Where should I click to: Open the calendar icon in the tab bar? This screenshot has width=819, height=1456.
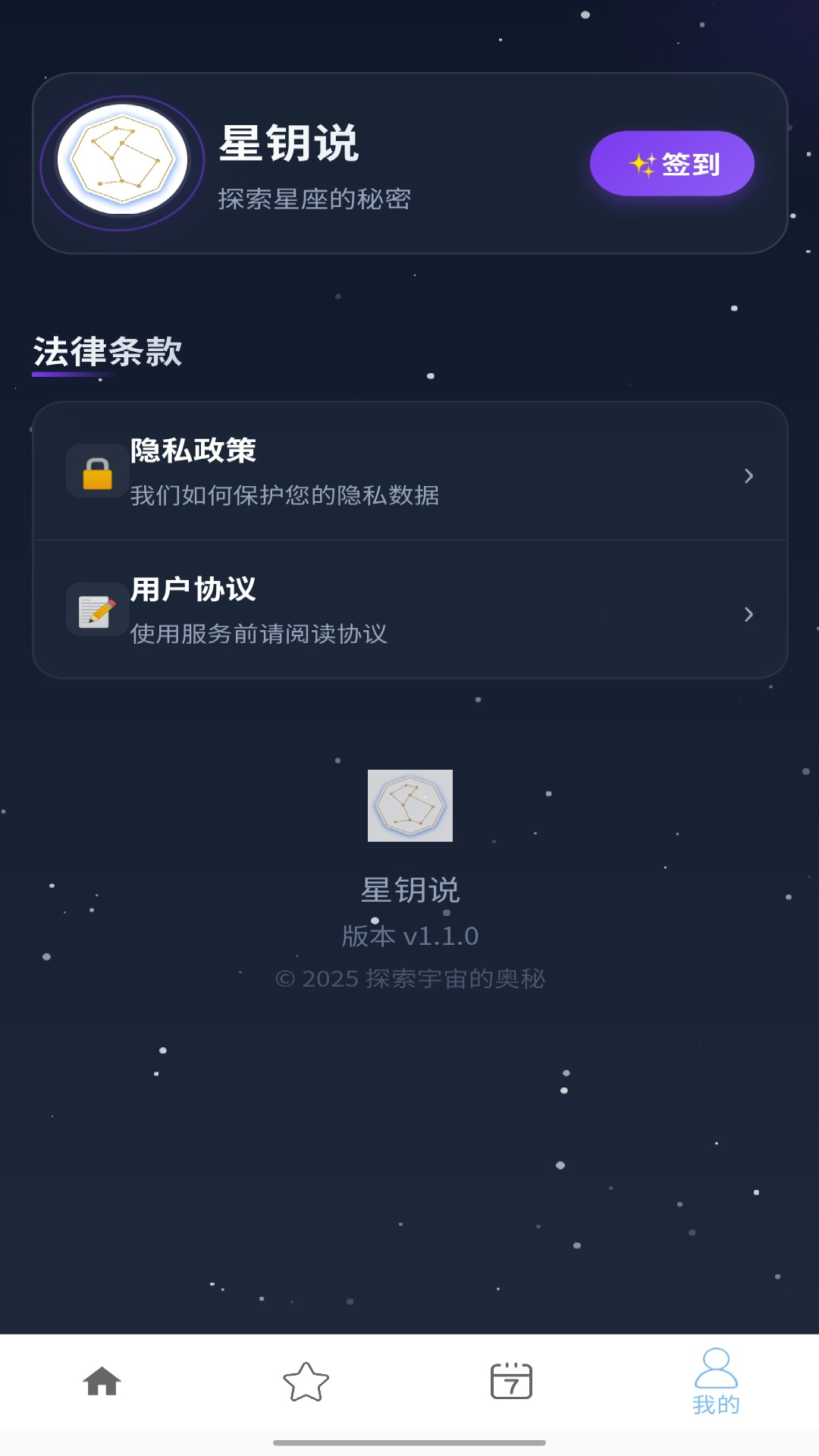[x=512, y=1382]
